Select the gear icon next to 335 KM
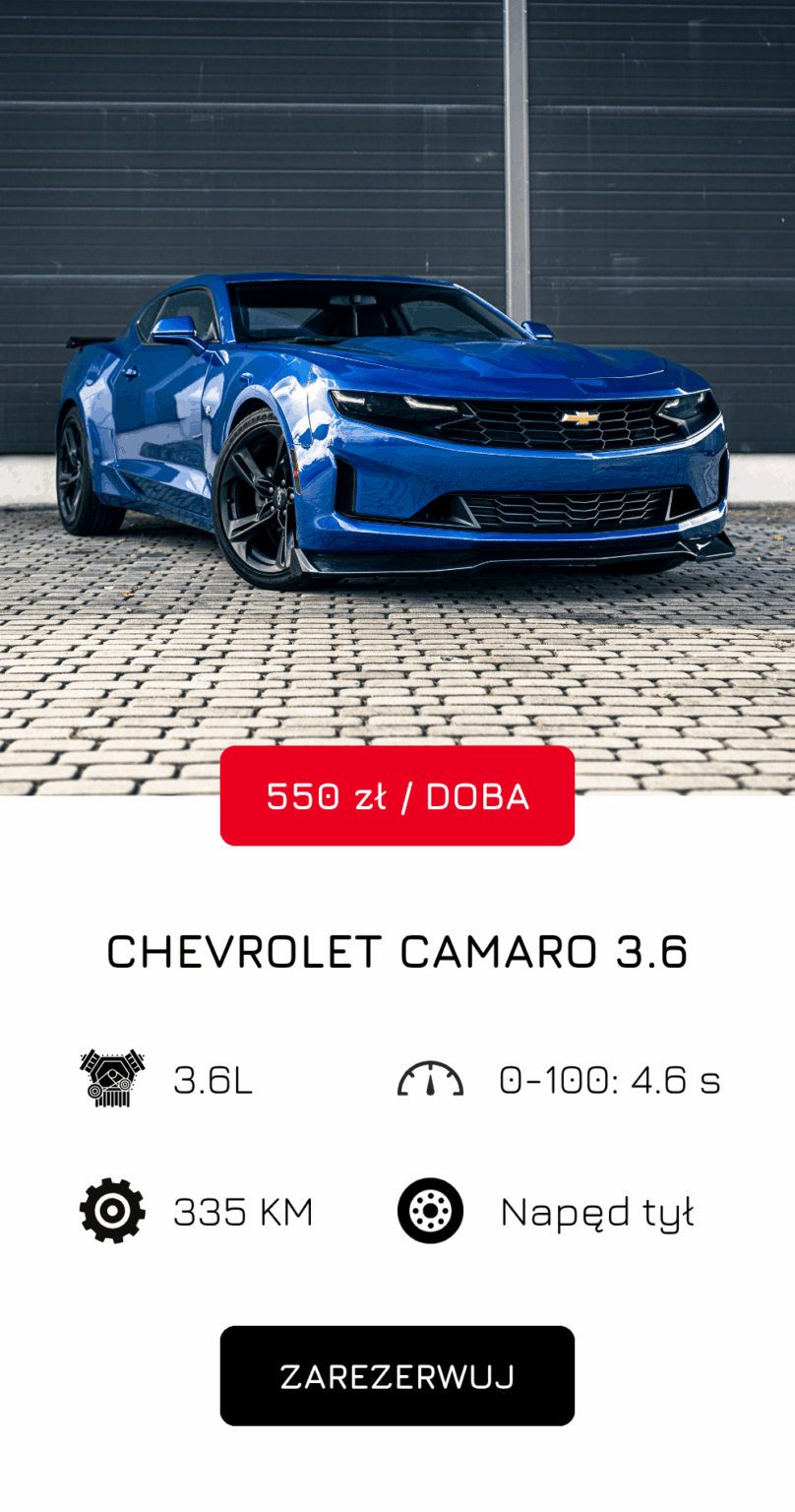The image size is (795, 1512). (x=111, y=1211)
